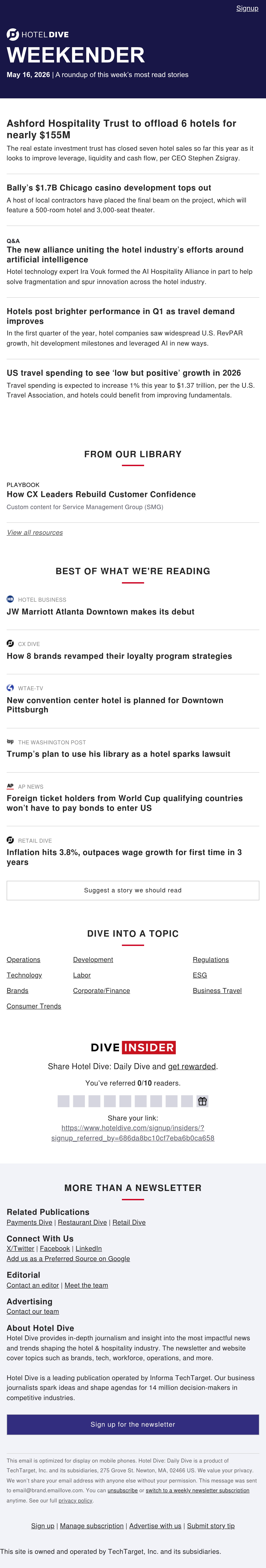Unsubscribe from this email

click(x=122, y=1491)
